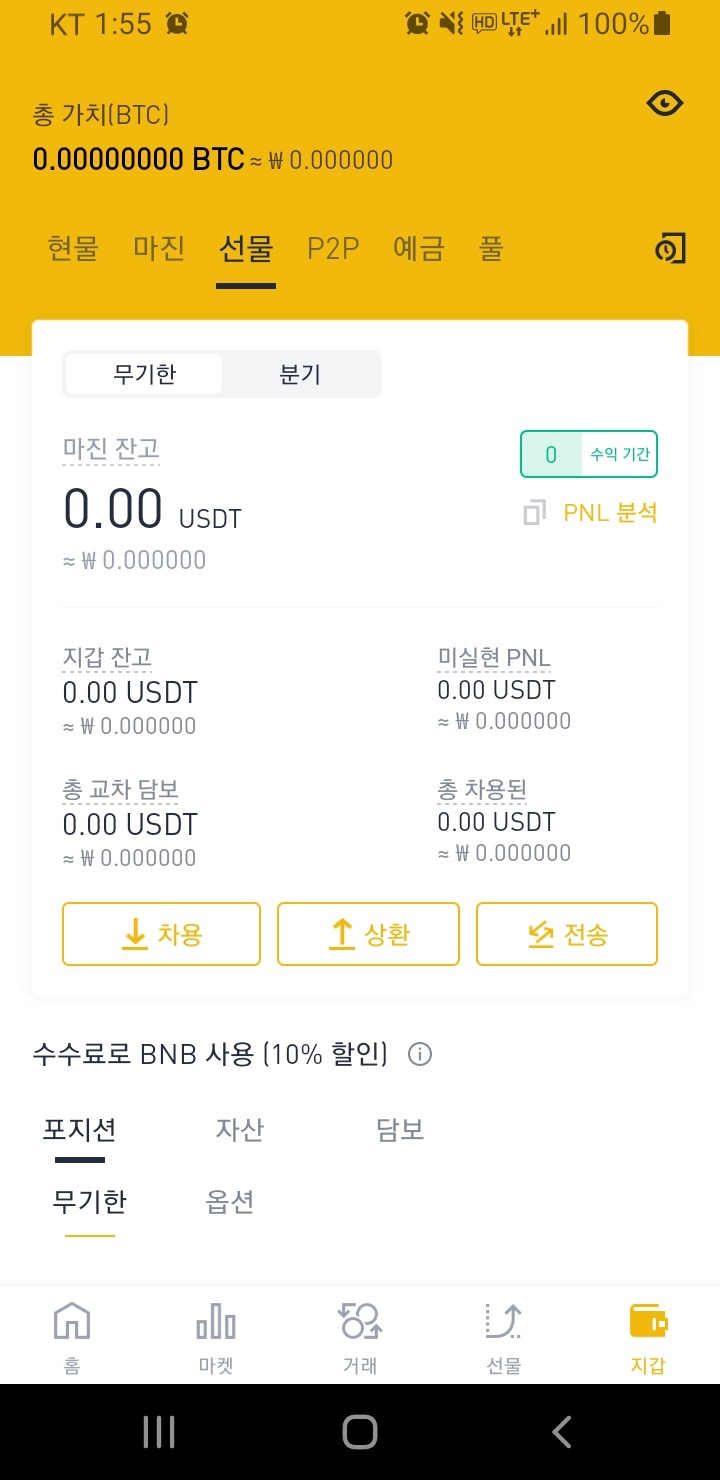
Task: Switch to the 마진 margin tab
Action: click(x=157, y=249)
